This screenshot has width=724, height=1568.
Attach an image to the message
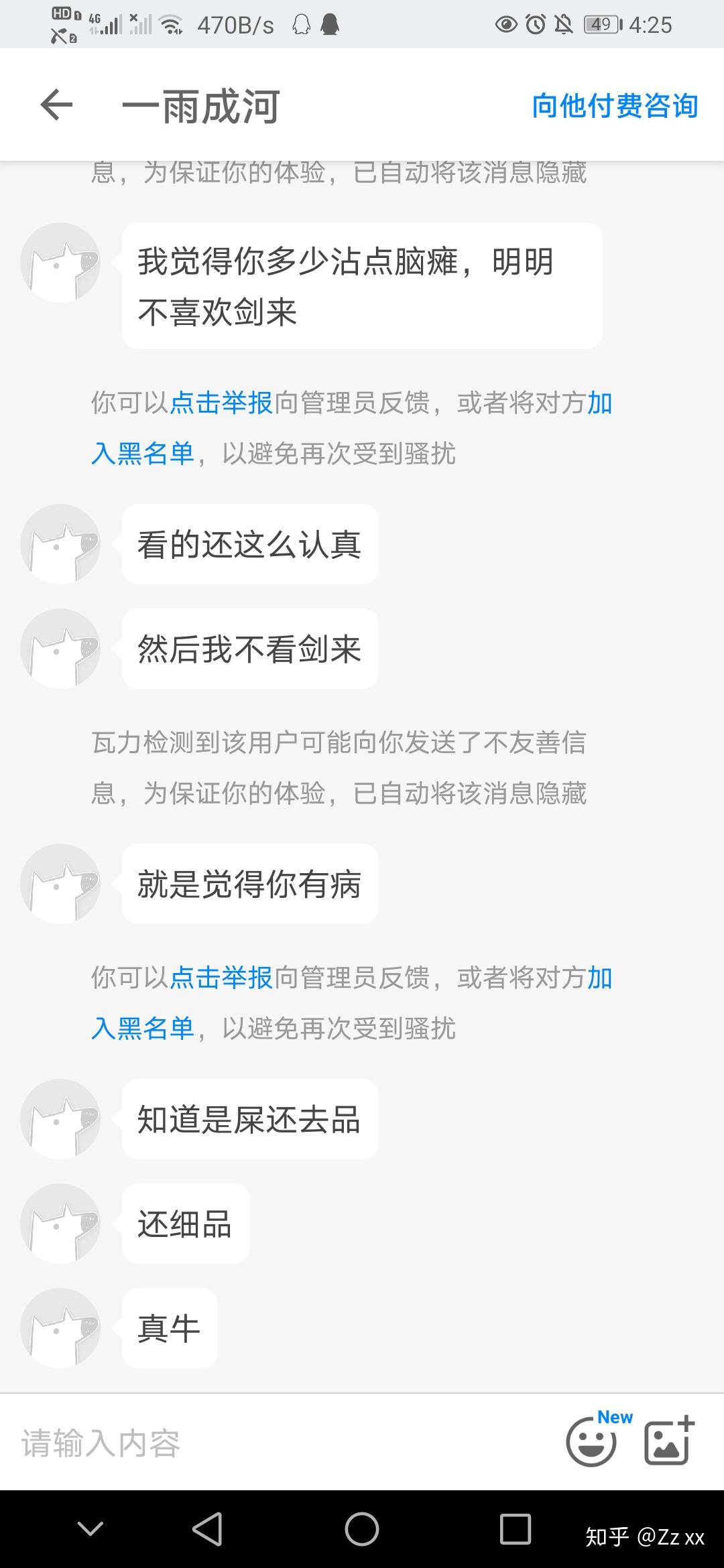[x=668, y=1441]
